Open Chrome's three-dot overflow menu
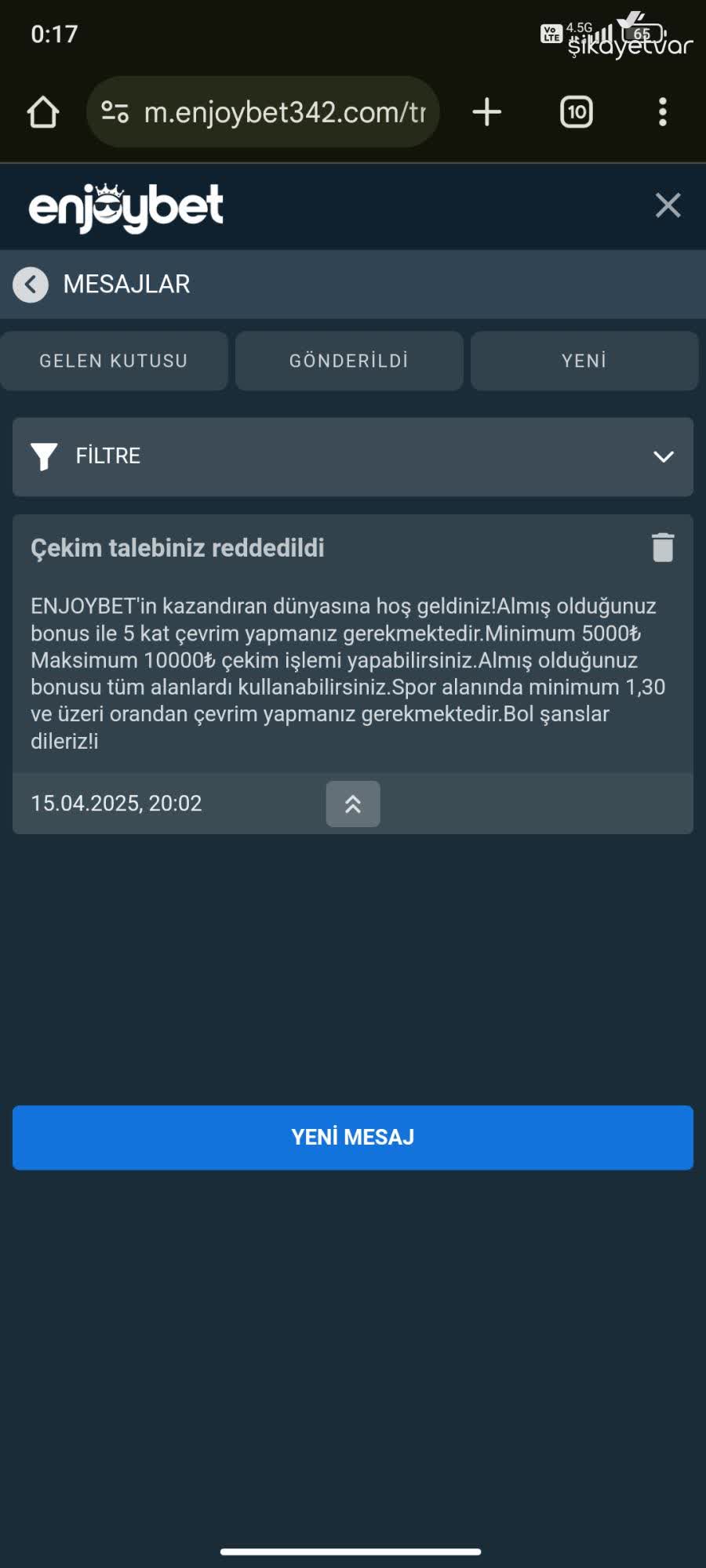The image size is (706, 1568). coord(663,111)
